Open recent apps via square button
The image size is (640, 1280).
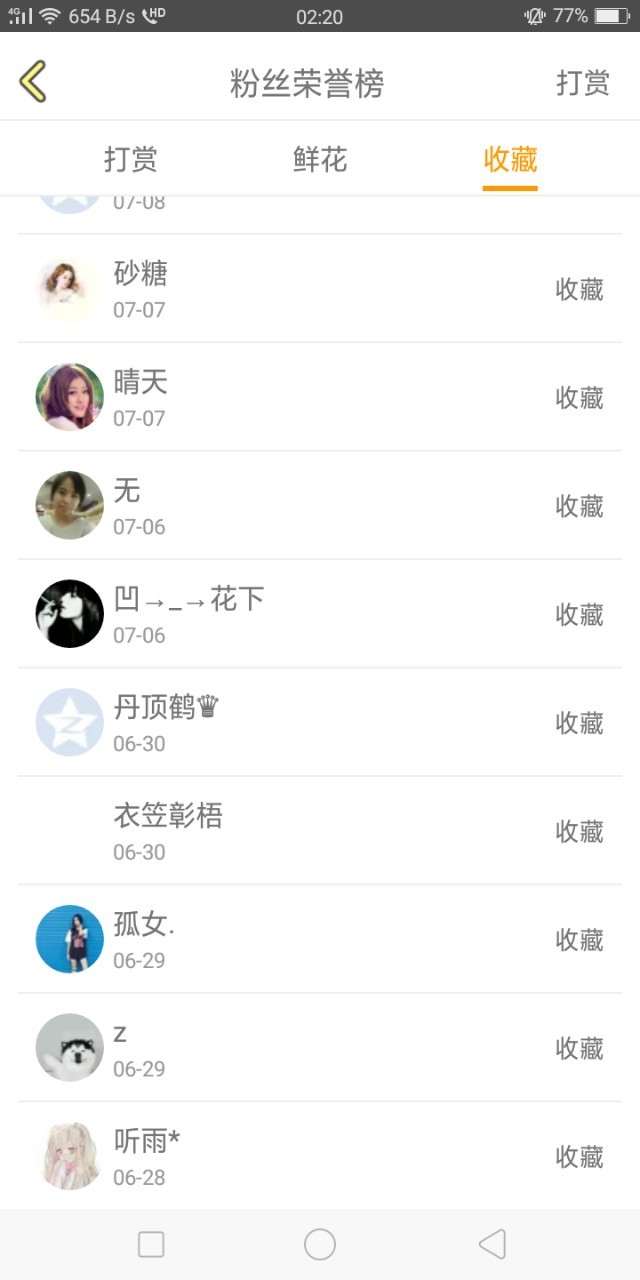click(x=151, y=1244)
